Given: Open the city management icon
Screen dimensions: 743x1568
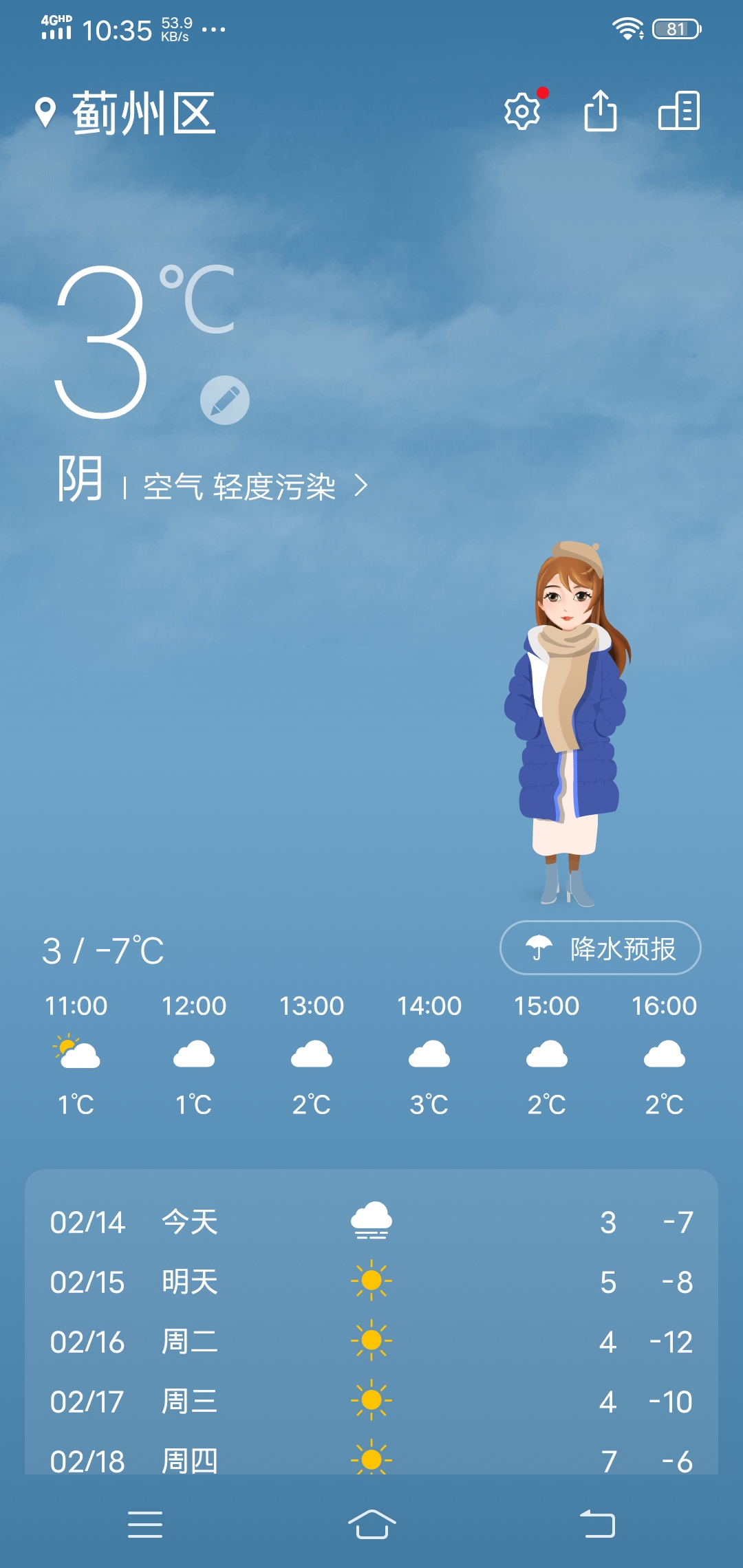Looking at the screenshot, I should pyautogui.click(x=679, y=111).
